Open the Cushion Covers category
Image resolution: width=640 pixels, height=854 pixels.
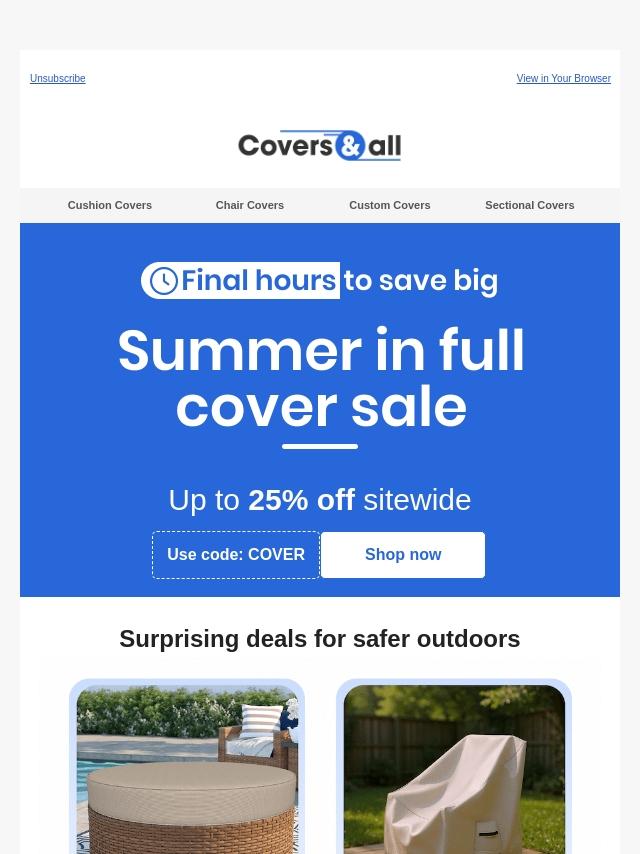coord(110,205)
